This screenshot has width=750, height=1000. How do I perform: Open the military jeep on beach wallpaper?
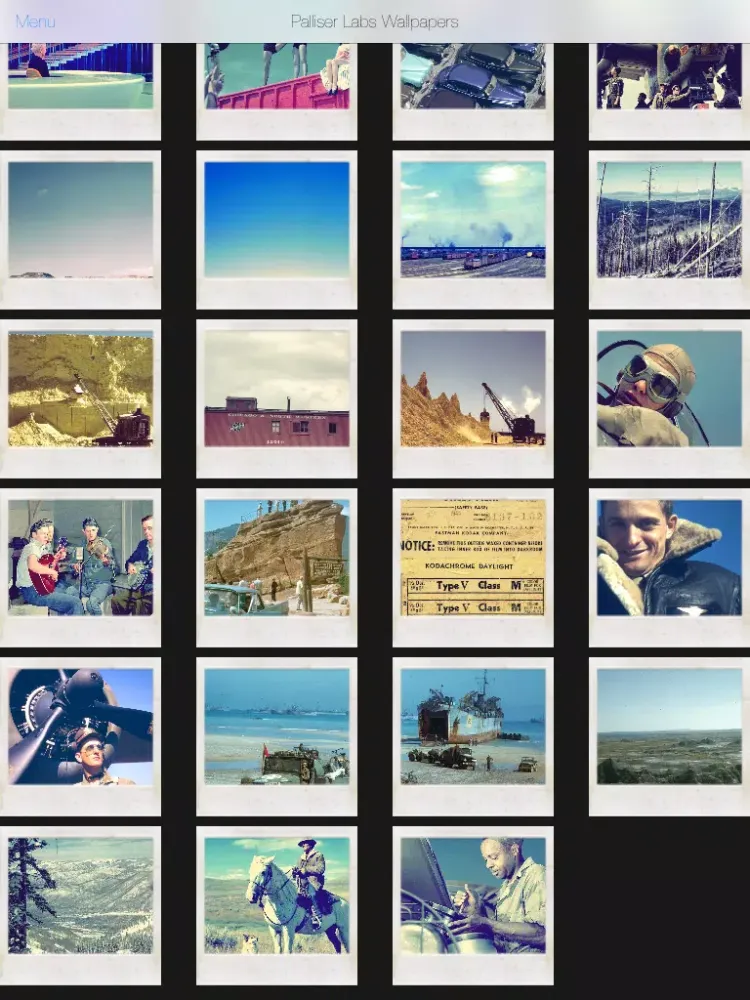277,726
